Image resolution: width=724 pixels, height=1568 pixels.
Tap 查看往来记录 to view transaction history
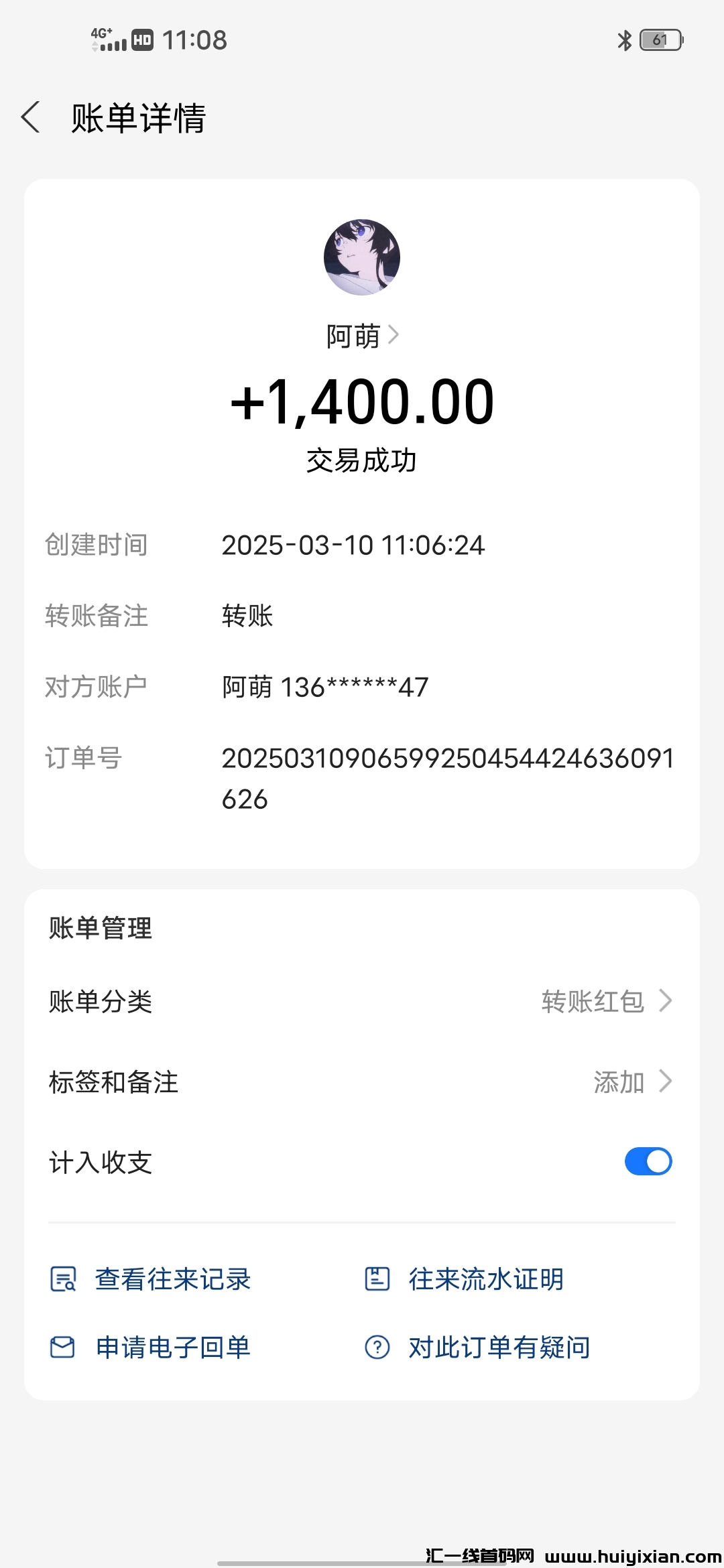[171, 1278]
